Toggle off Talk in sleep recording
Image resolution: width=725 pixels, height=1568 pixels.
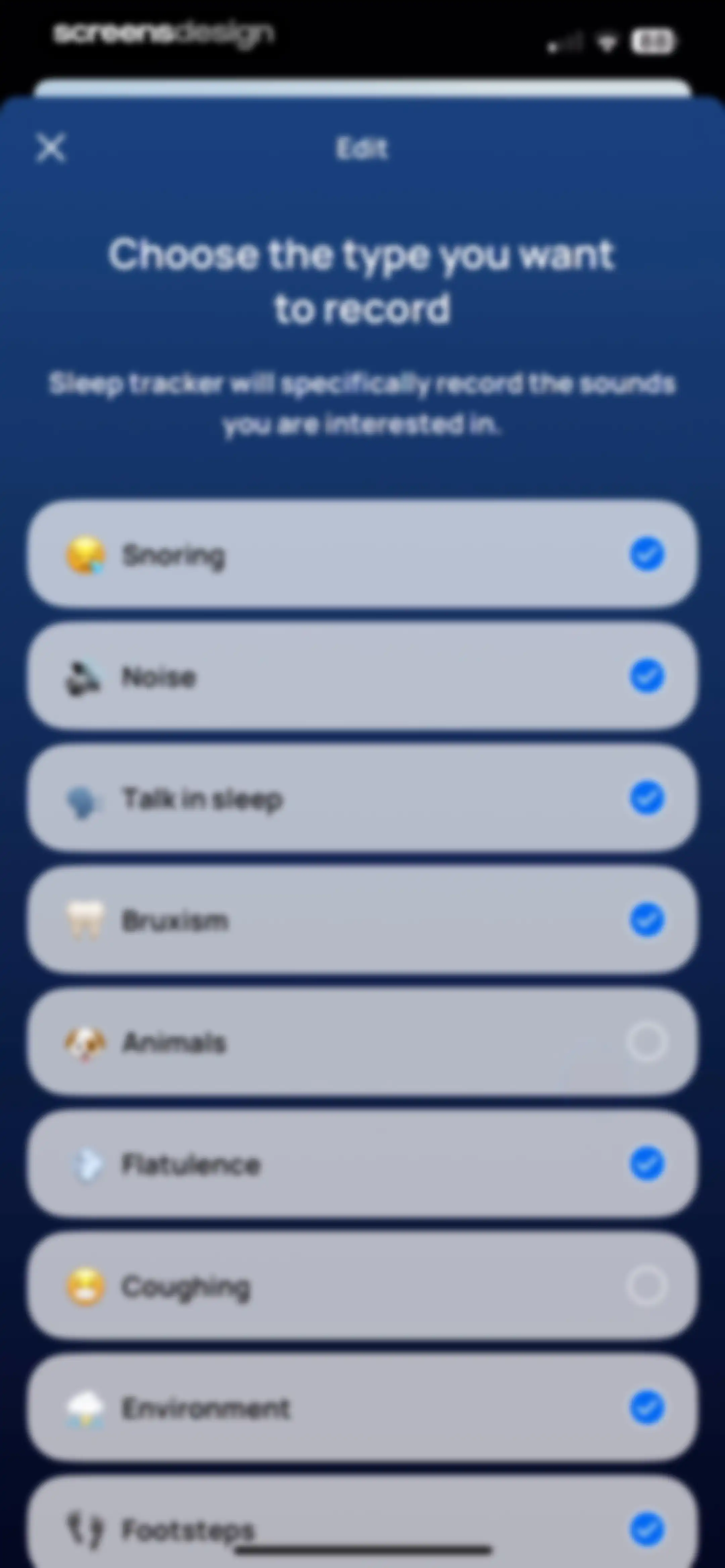pyautogui.click(x=646, y=798)
